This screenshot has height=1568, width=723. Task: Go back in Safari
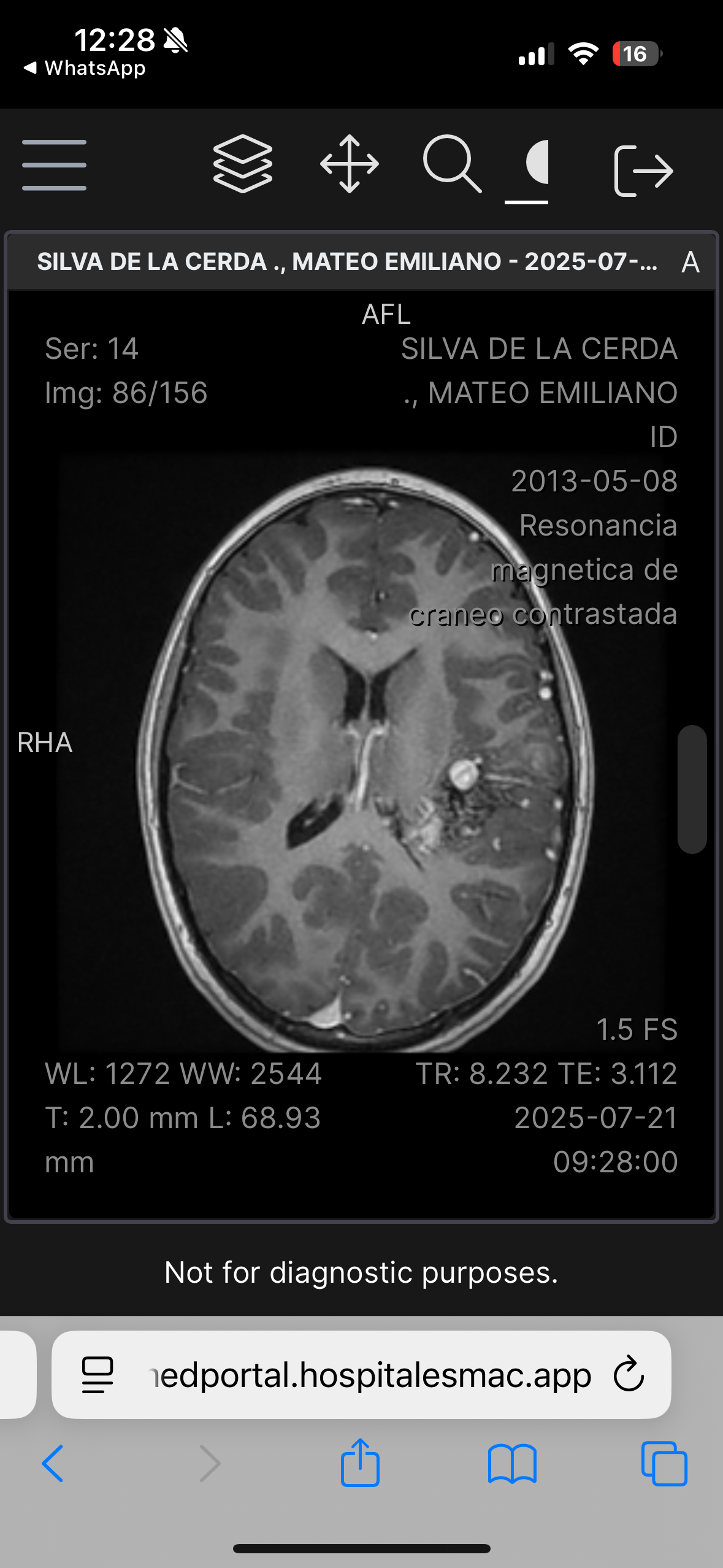pos(53,1463)
